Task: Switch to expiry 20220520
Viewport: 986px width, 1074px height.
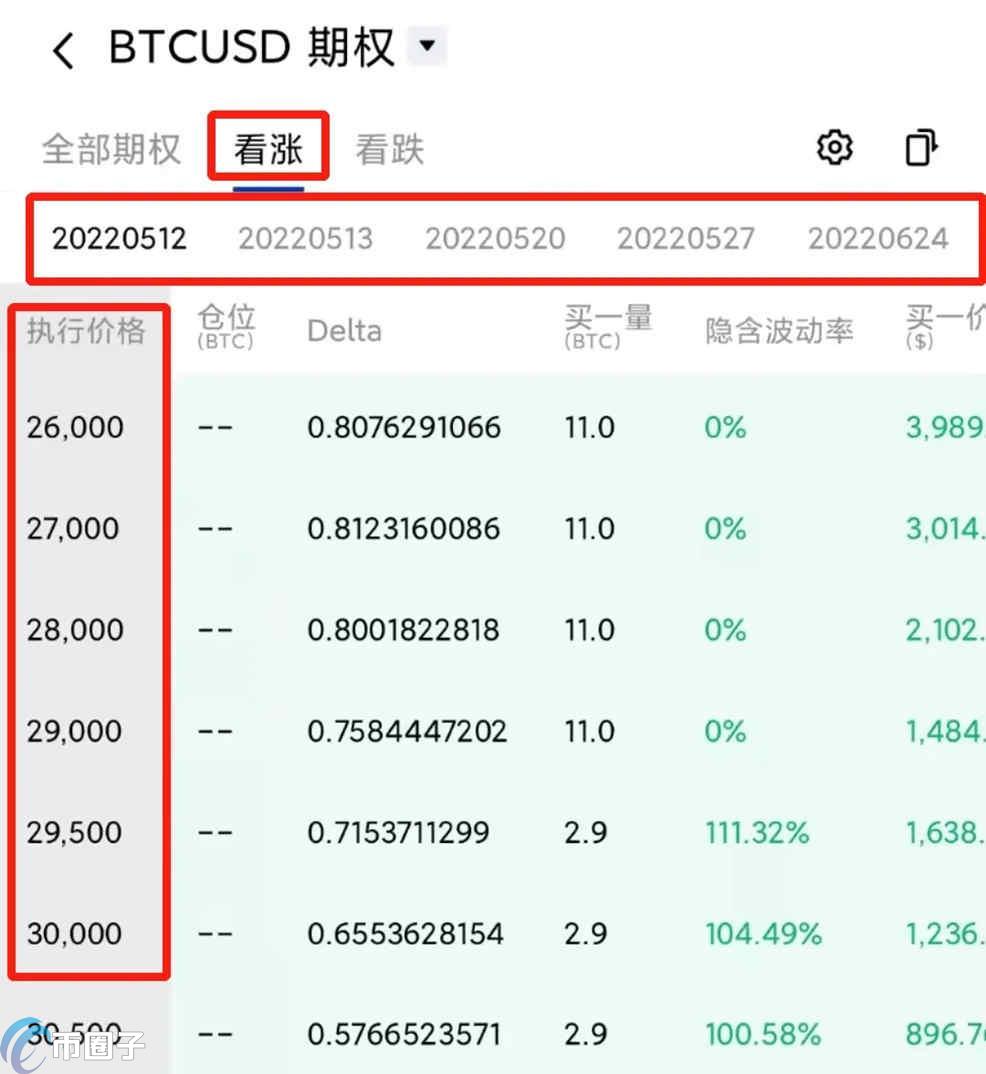Action: 495,238
